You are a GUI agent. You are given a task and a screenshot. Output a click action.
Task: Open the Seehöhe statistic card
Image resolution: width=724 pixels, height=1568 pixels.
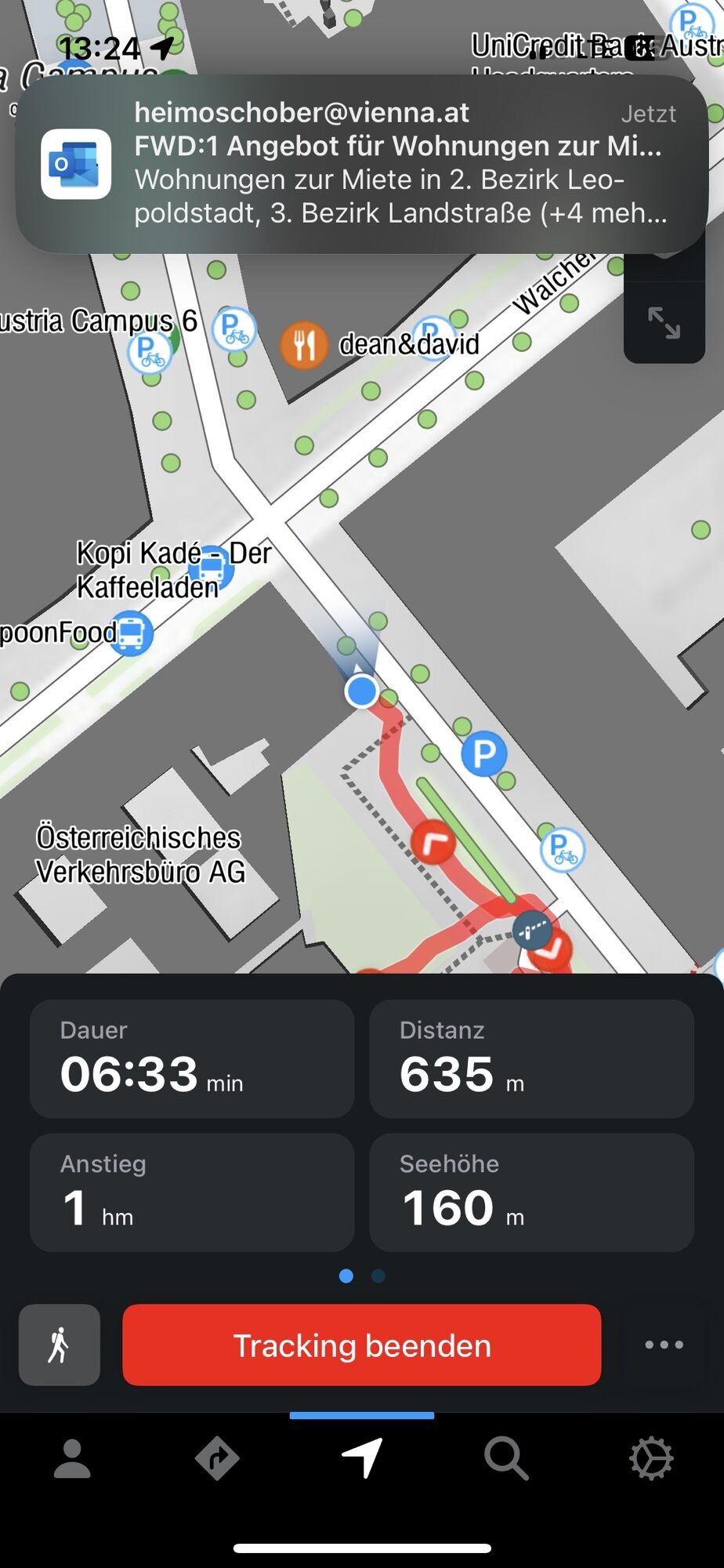tap(531, 1192)
